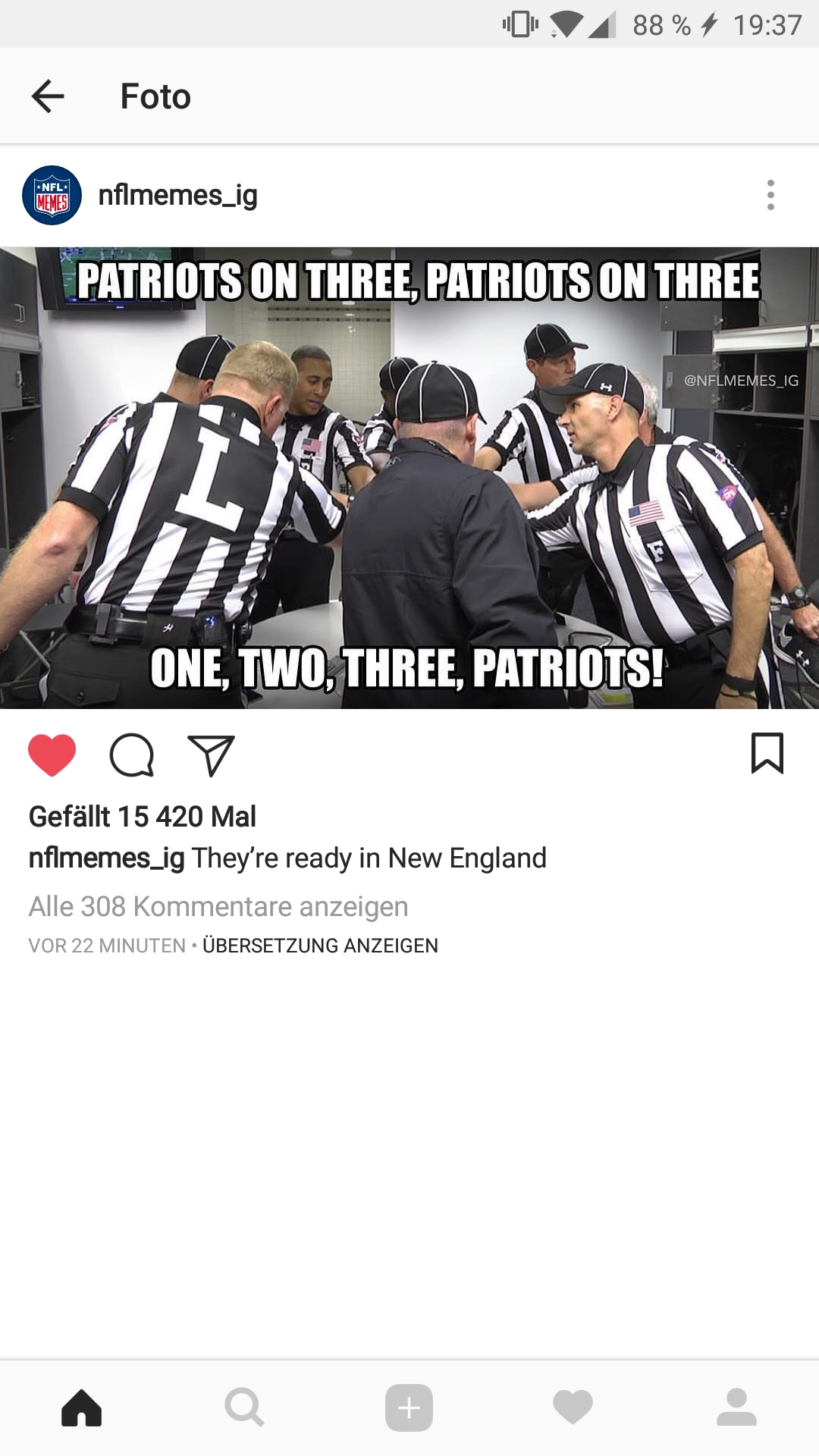Tap Übersetzung anzeigen
The height and width of the screenshot is (1456, 819).
coord(320,946)
